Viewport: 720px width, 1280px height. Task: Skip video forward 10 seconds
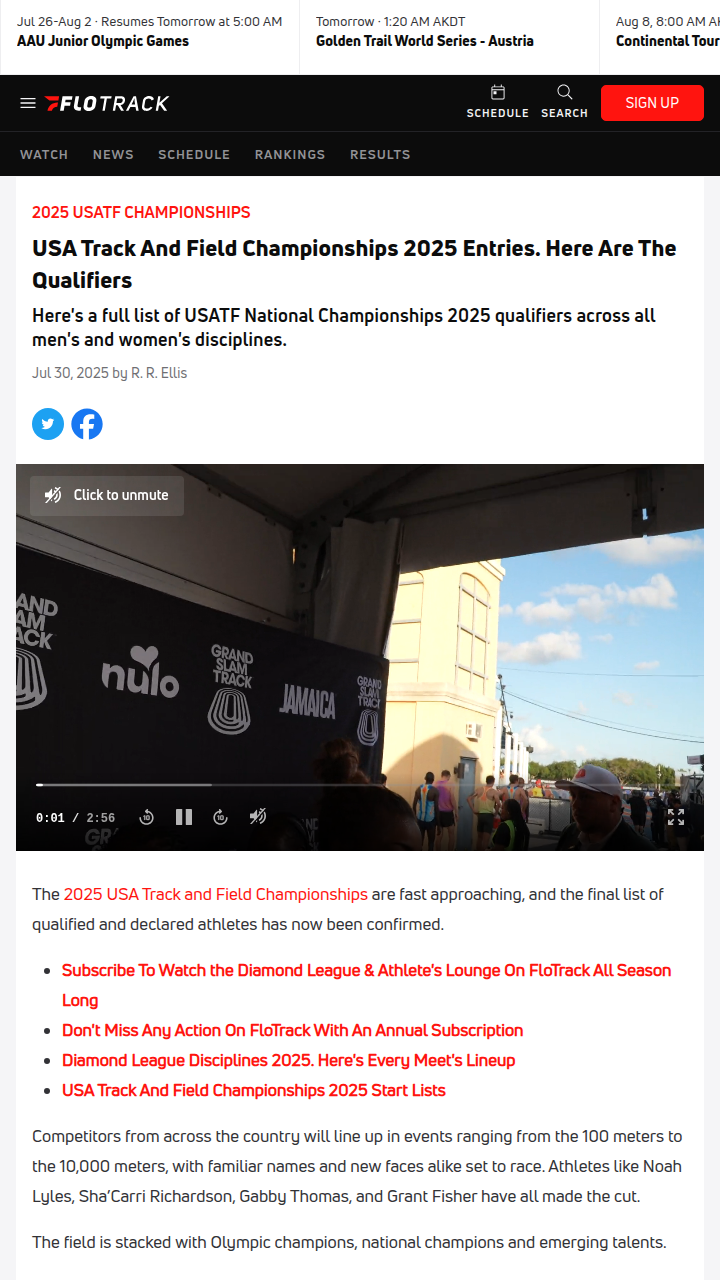click(x=221, y=817)
